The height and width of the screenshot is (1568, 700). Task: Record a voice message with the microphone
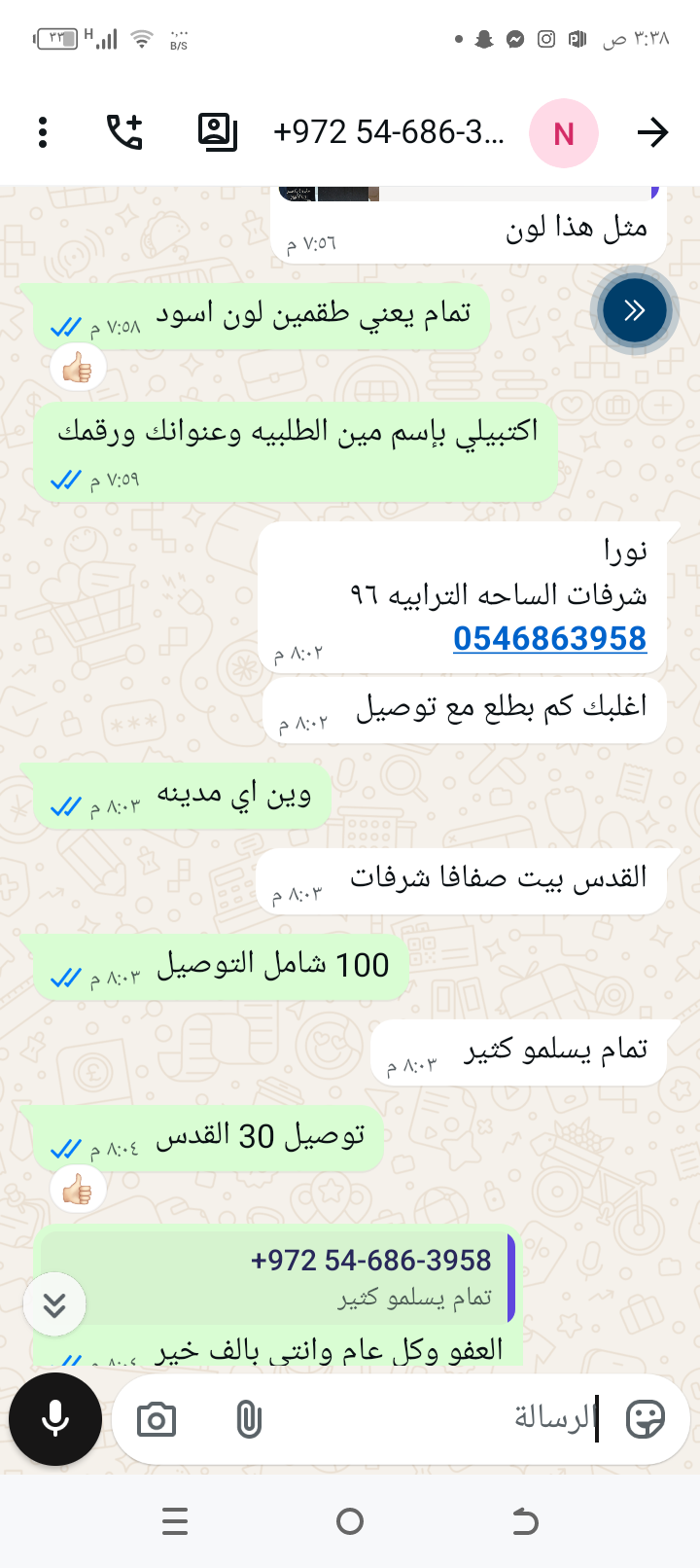pos(55,1419)
